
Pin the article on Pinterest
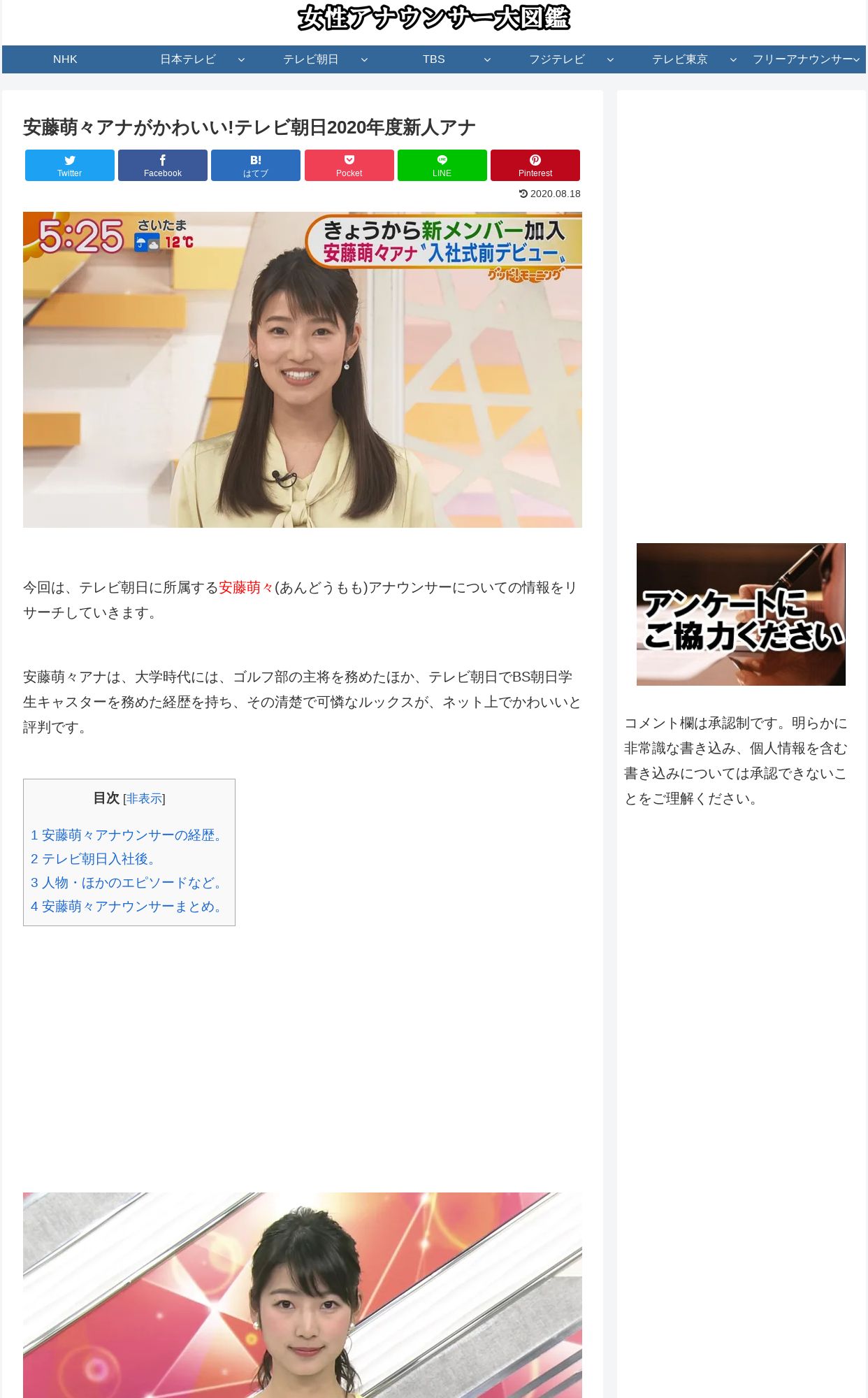(x=535, y=166)
